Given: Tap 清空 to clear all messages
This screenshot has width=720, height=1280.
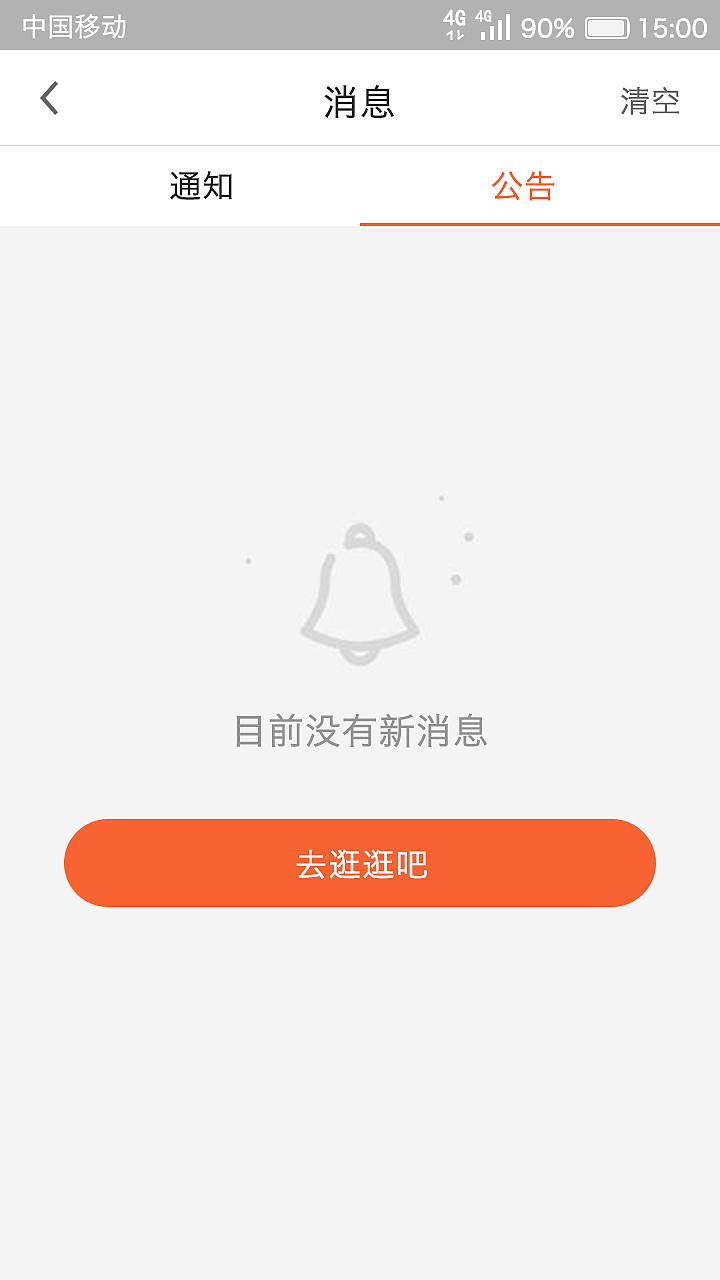Looking at the screenshot, I should pyautogui.click(x=651, y=100).
